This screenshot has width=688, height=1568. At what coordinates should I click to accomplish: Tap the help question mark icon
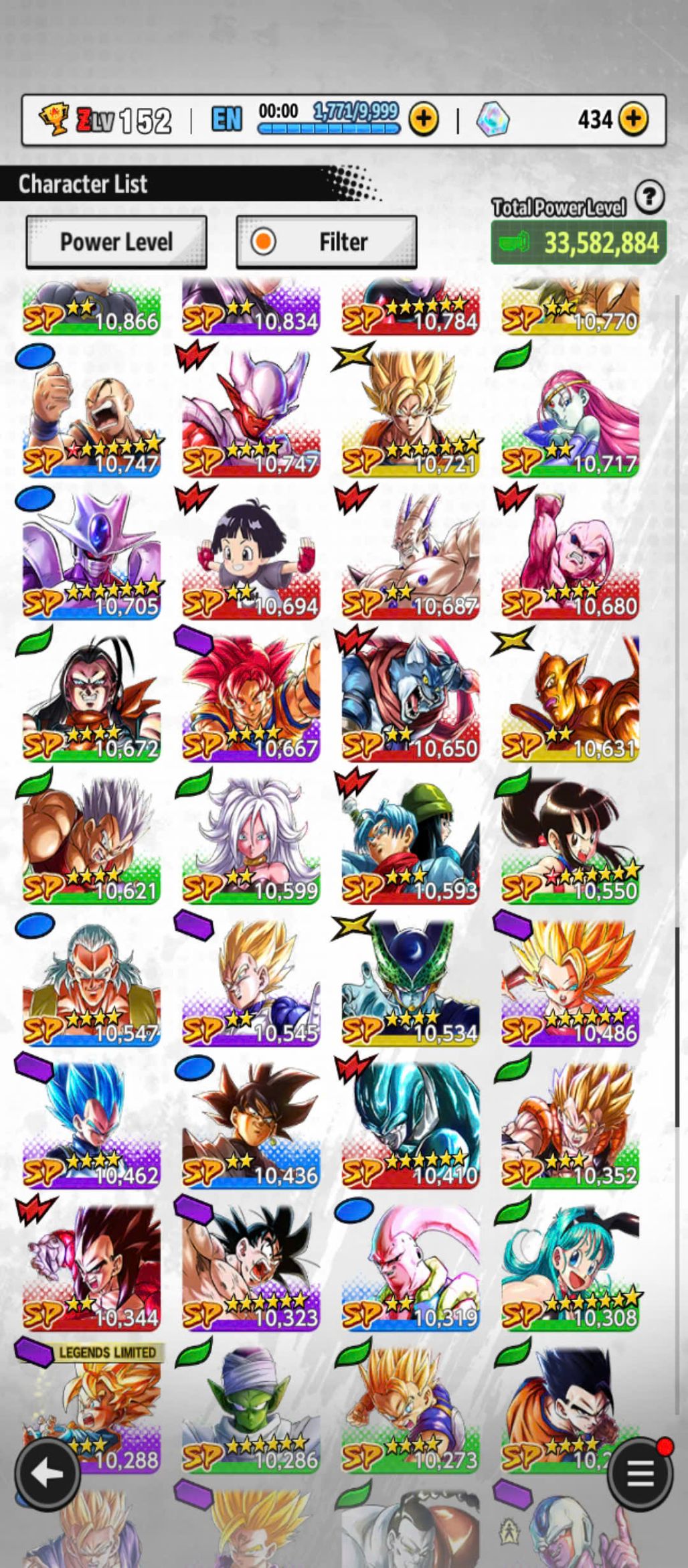pyautogui.click(x=649, y=198)
